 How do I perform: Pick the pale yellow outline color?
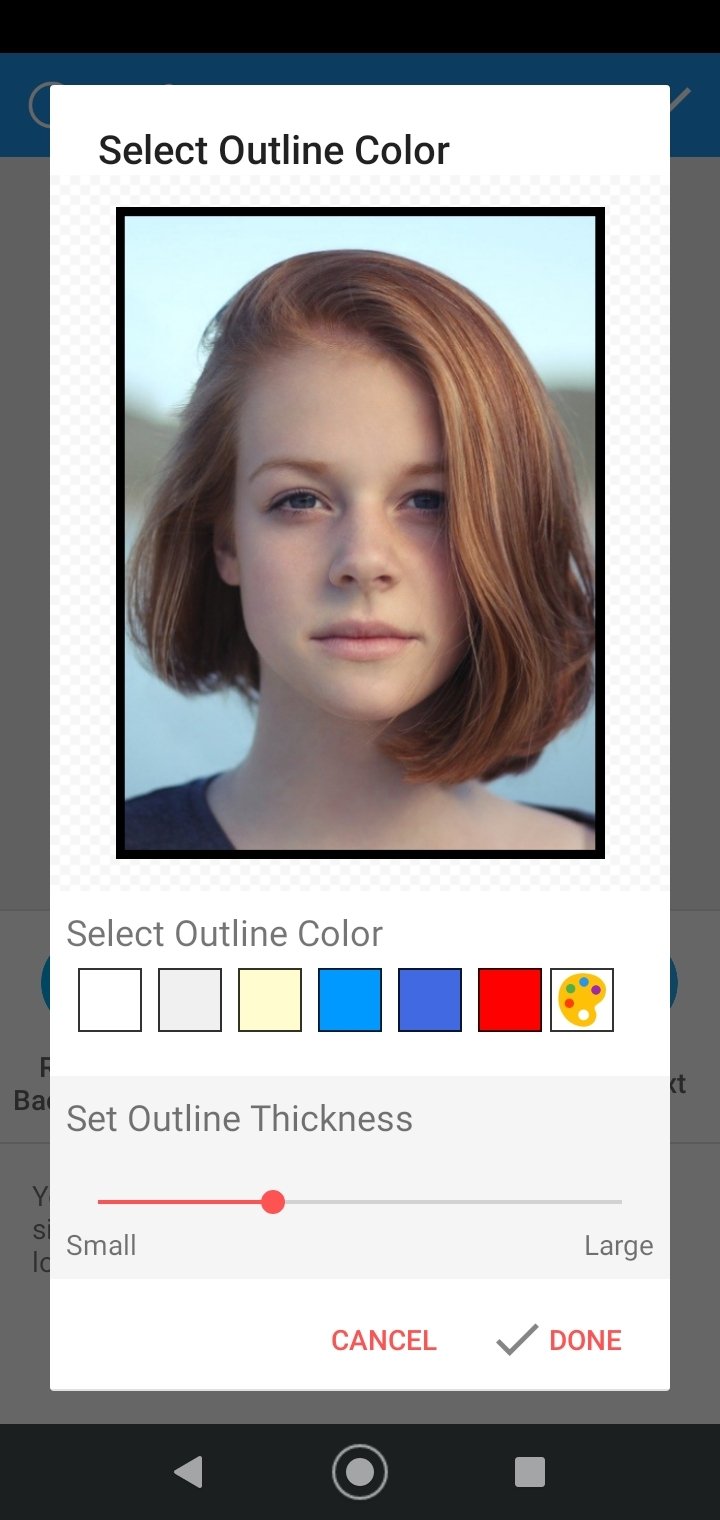(x=270, y=1000)
